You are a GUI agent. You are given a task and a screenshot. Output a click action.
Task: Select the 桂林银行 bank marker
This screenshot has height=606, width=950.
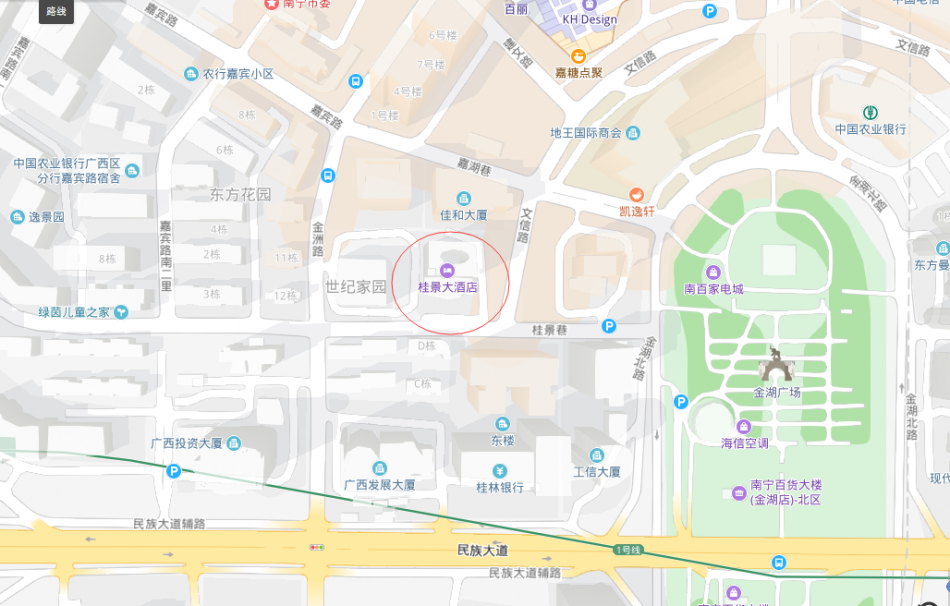(499, 471)
